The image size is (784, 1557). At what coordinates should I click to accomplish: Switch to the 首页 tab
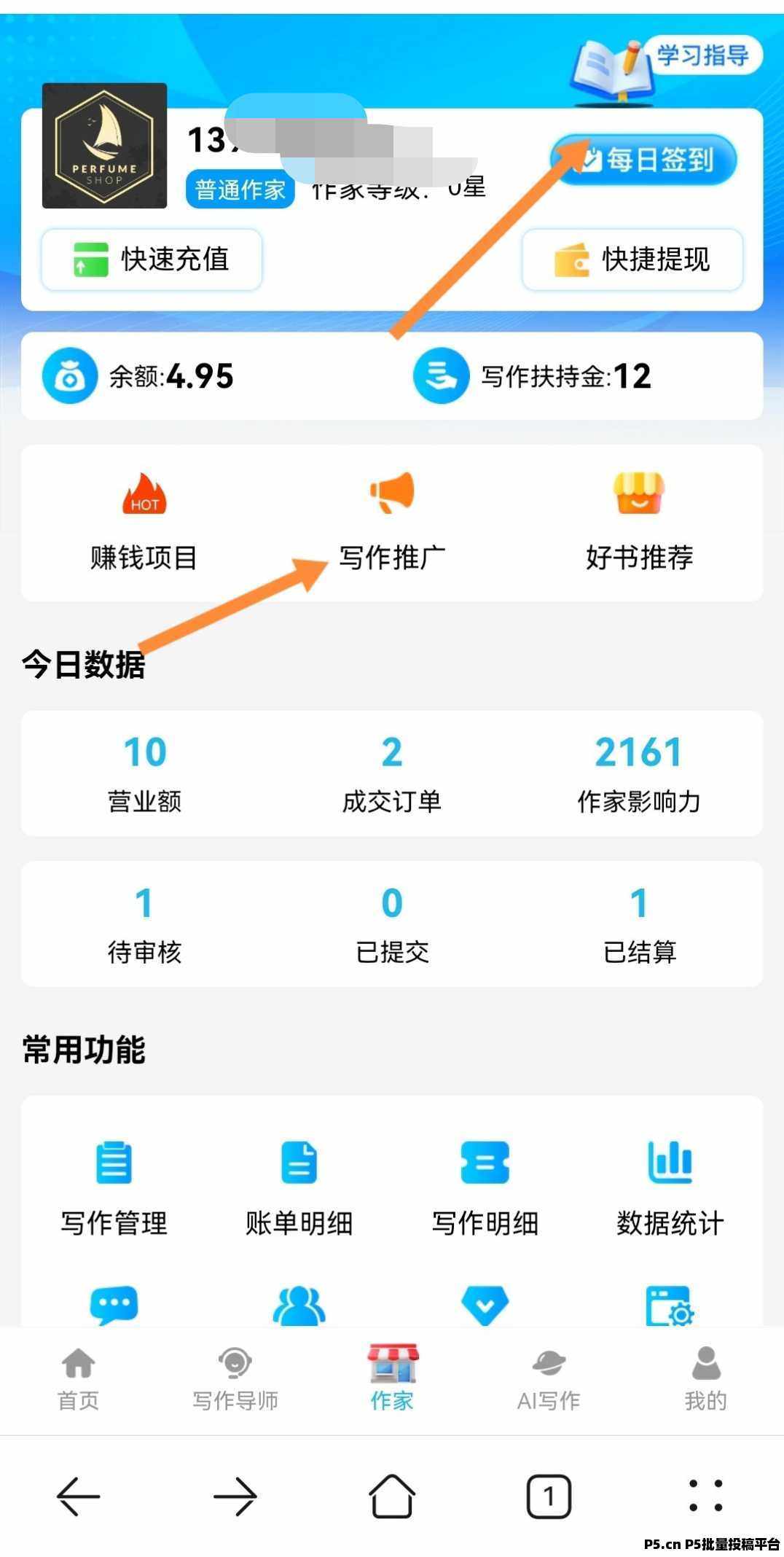coord(79,1379)
